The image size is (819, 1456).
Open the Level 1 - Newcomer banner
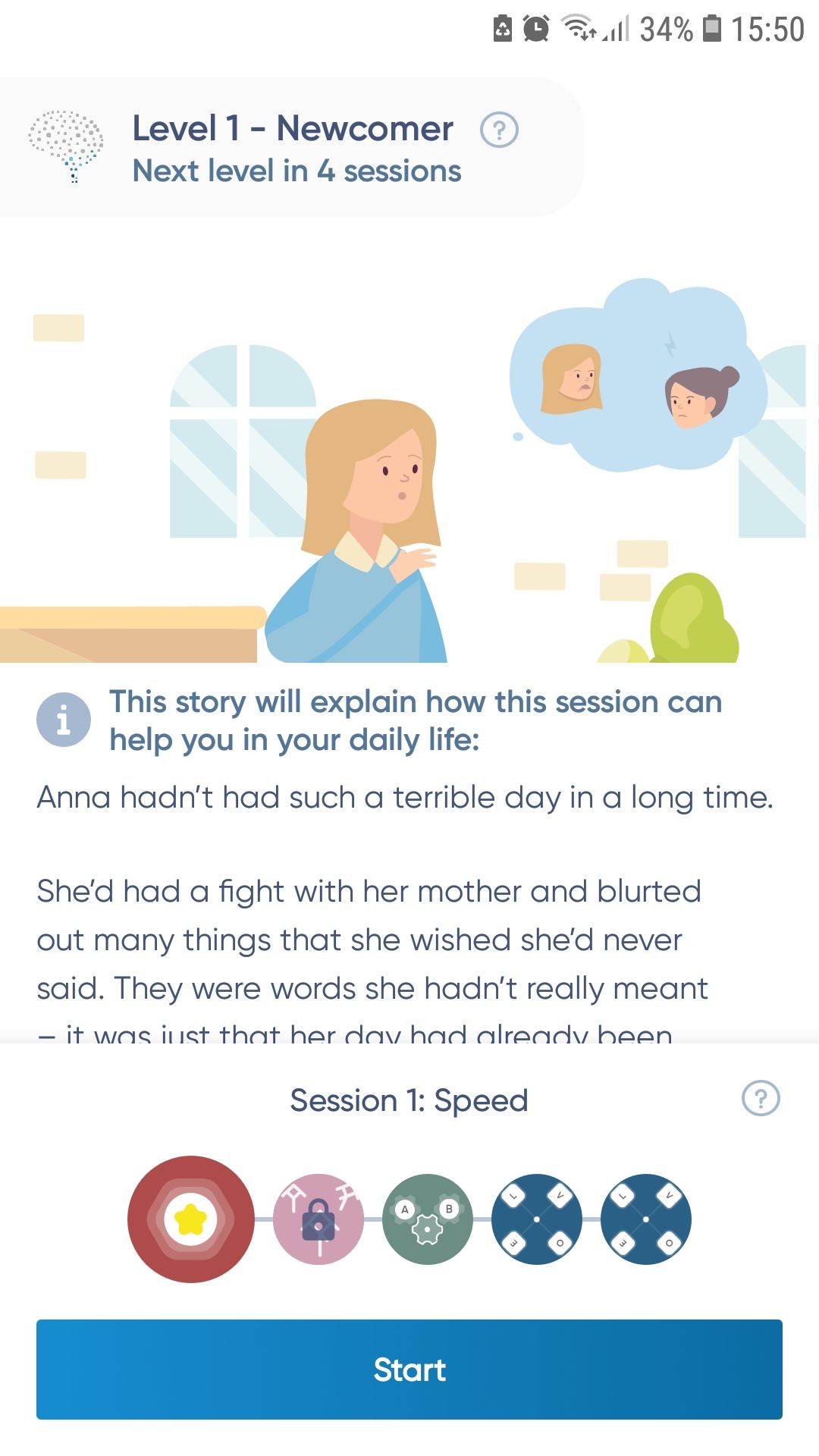point(296,148)
